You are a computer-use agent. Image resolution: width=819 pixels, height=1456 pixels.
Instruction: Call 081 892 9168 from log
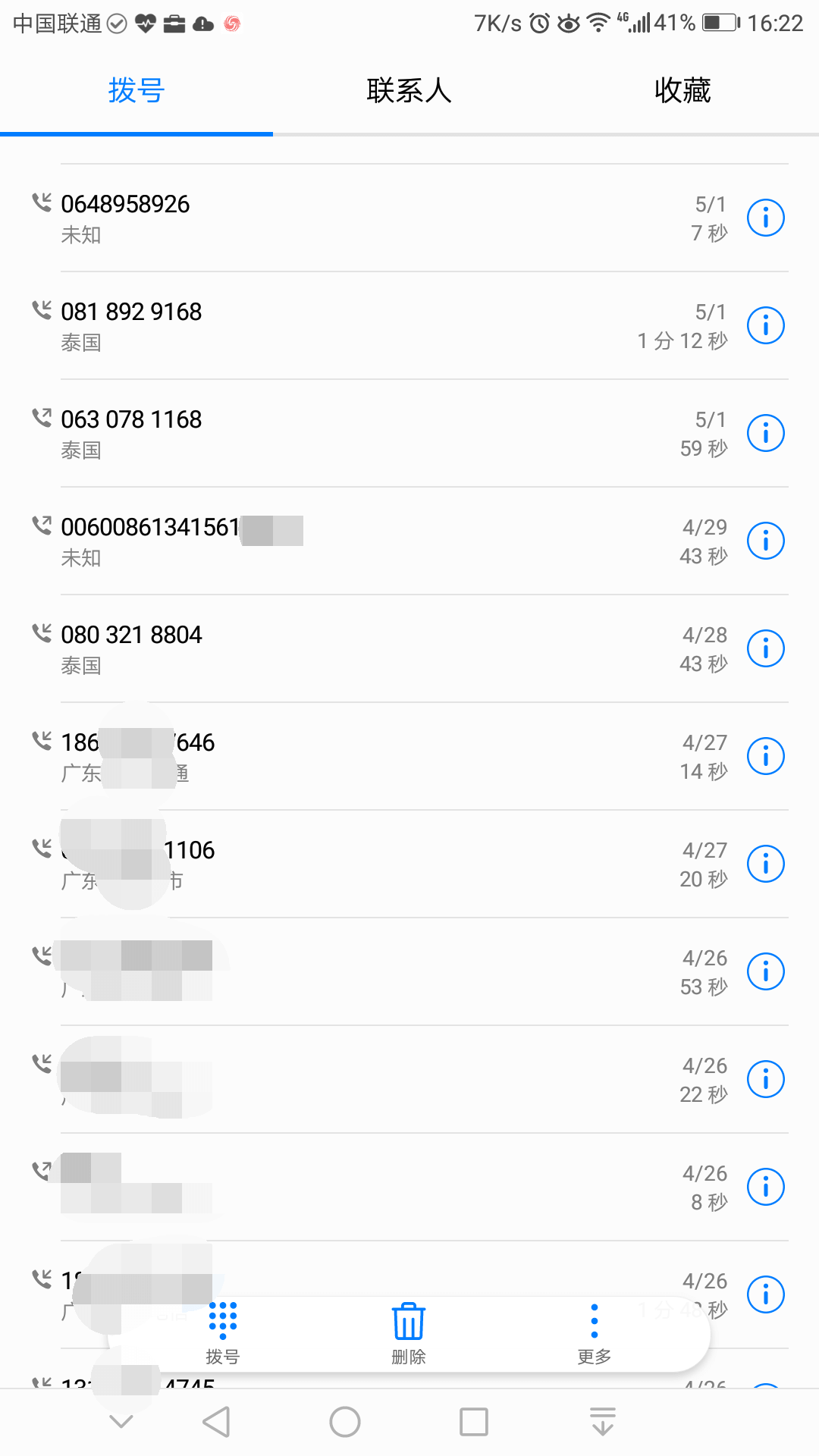click(379, 325)
